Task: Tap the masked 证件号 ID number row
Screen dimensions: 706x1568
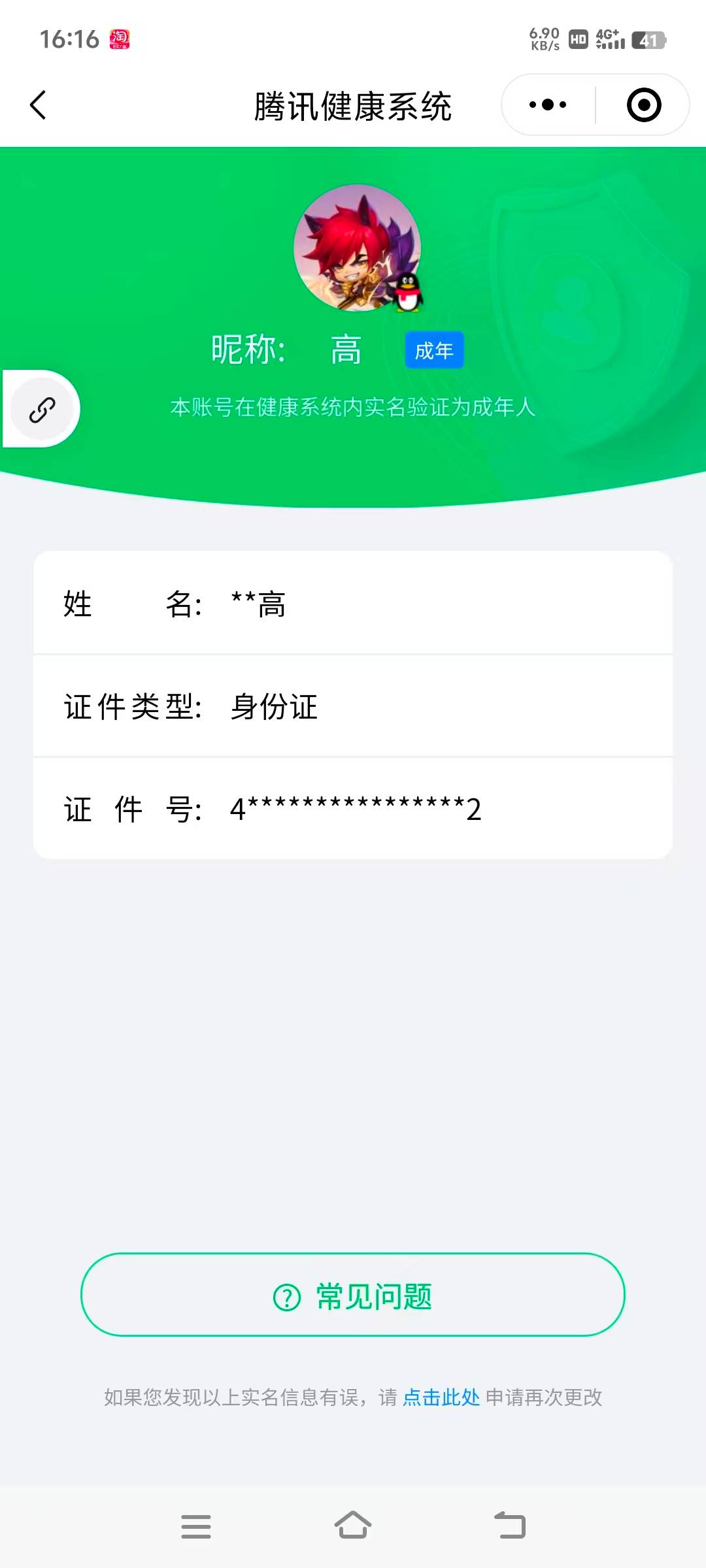Action: pos(353,810)
